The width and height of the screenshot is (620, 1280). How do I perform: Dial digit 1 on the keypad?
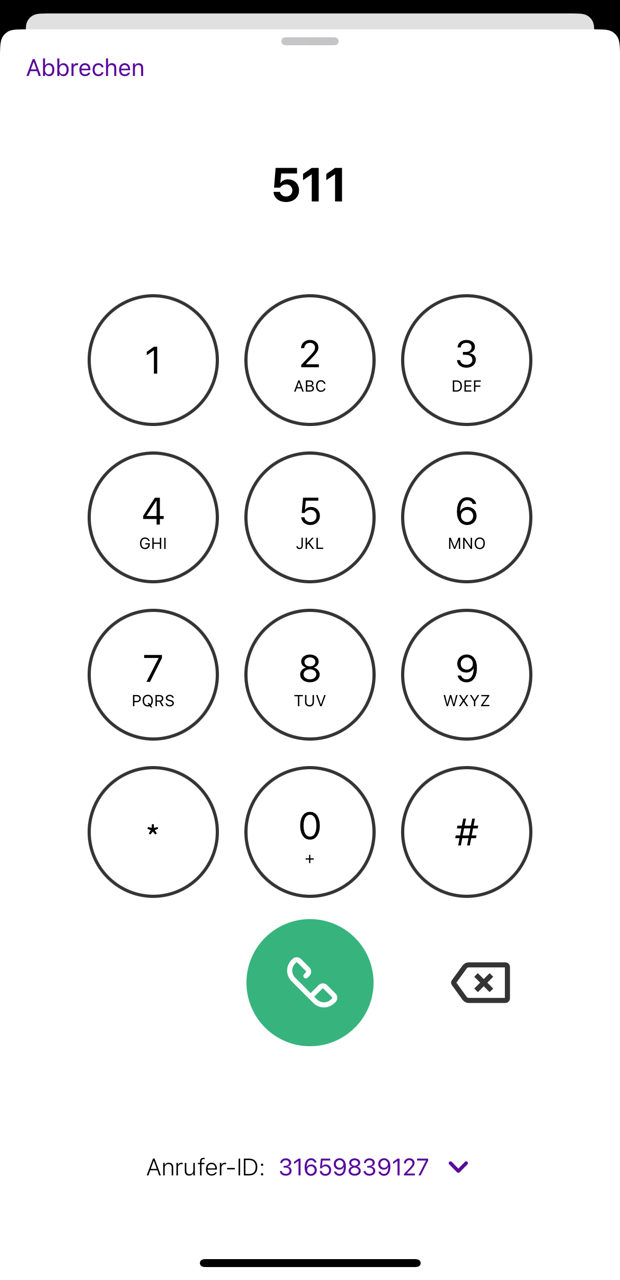click(153, 360)
